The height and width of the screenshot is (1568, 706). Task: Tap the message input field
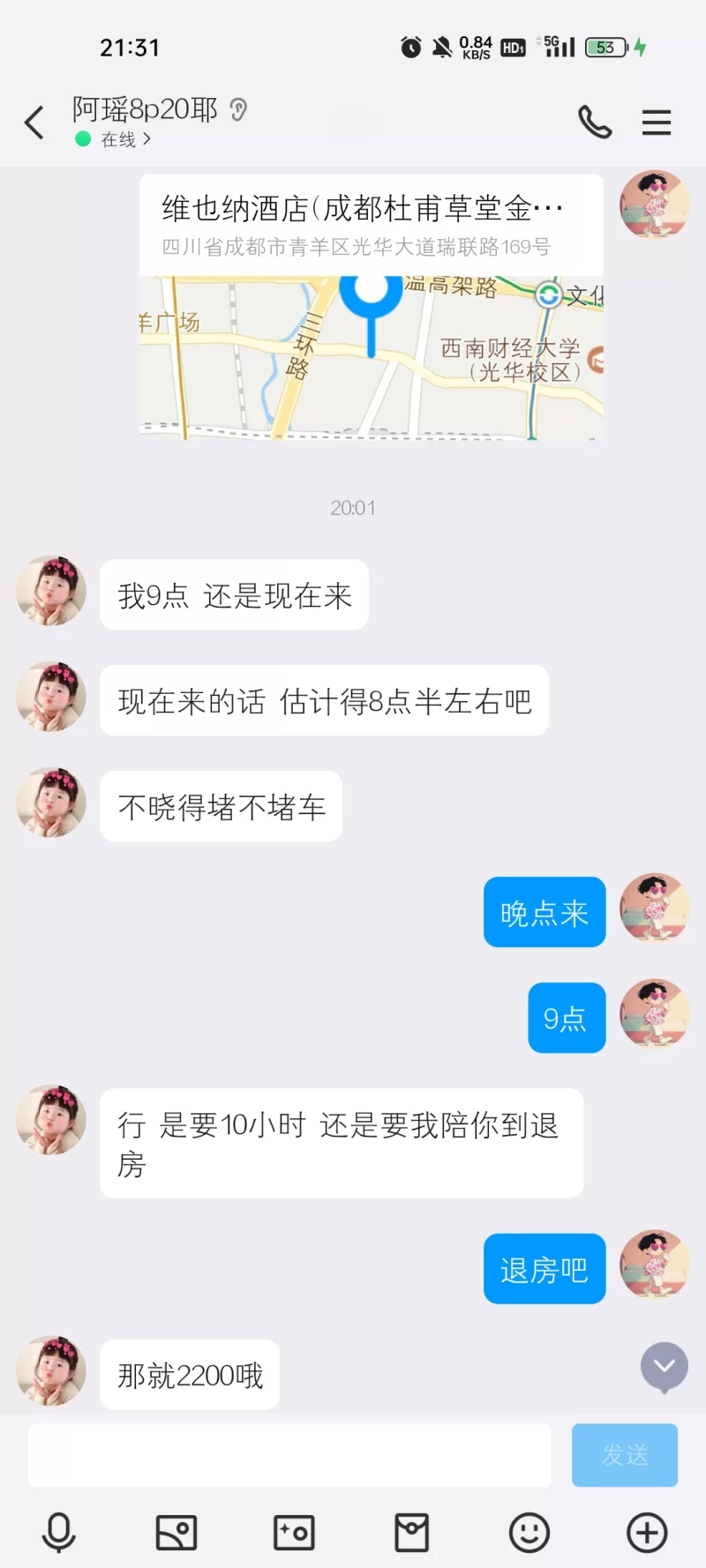(x=289, y=1454)
